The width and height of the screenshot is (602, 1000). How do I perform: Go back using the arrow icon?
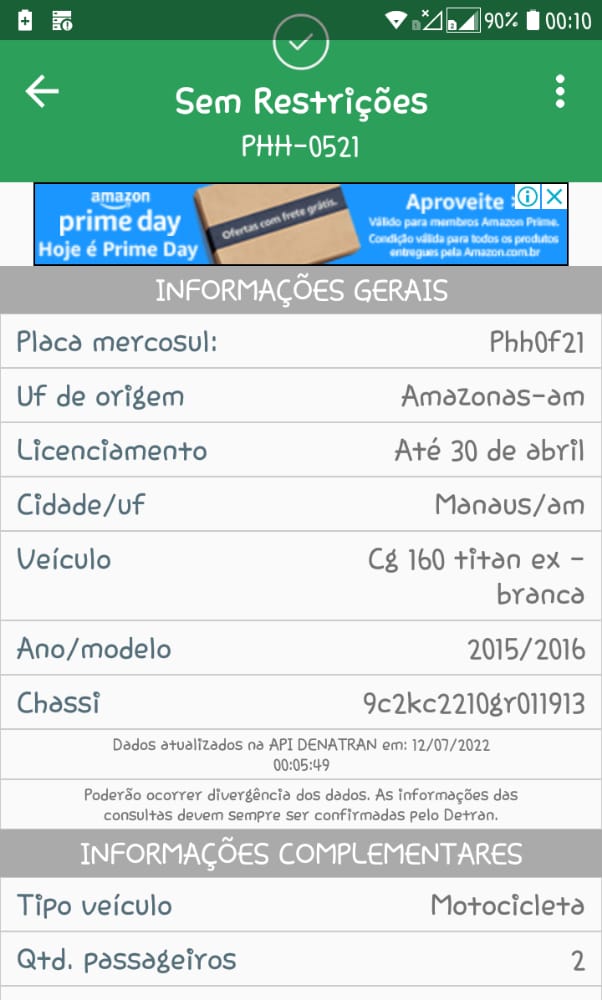(x=43, y=92)
